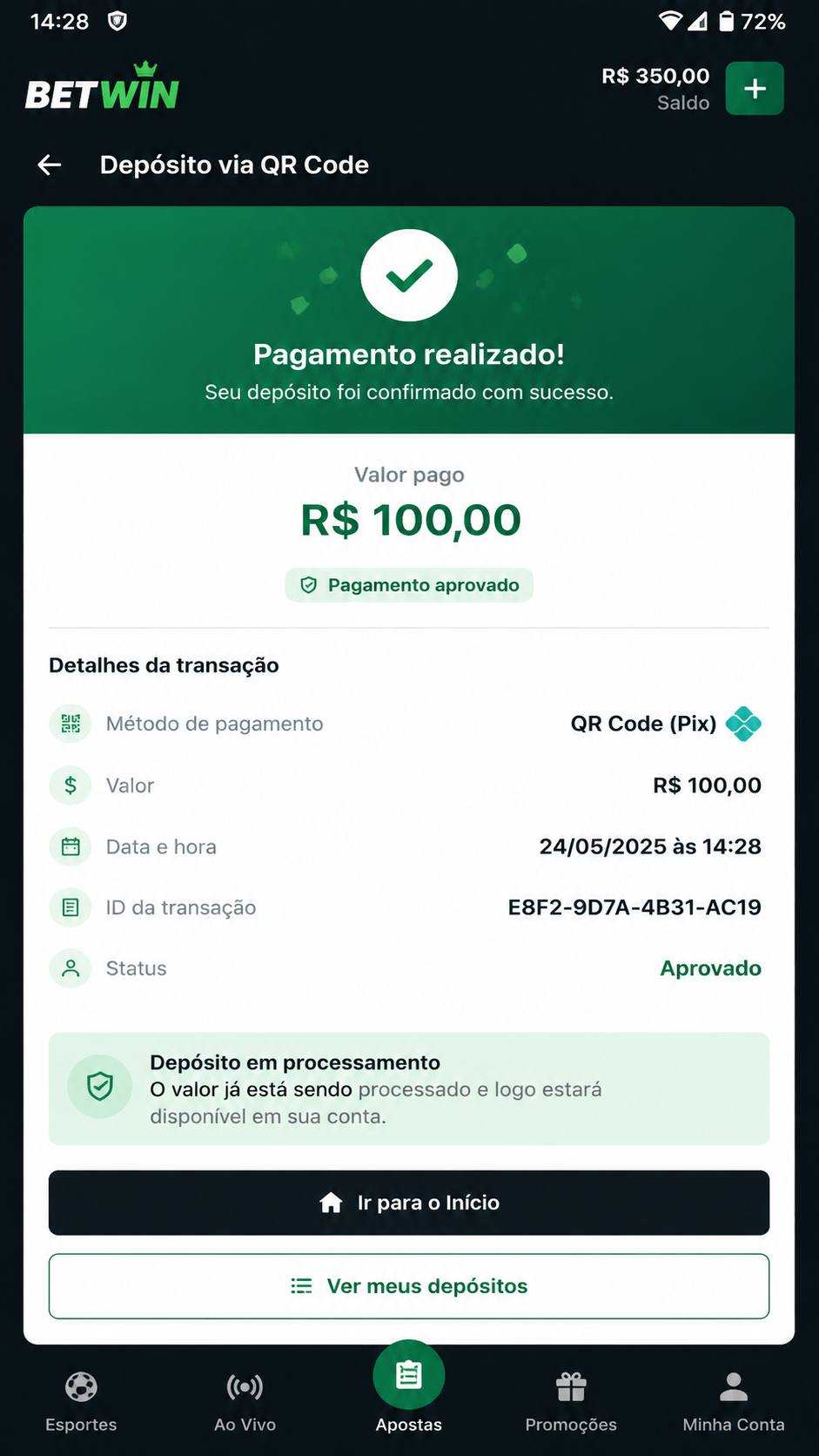Select the Apostas tab
This screenshot has width=819, height=1456.
[409, 1390]
